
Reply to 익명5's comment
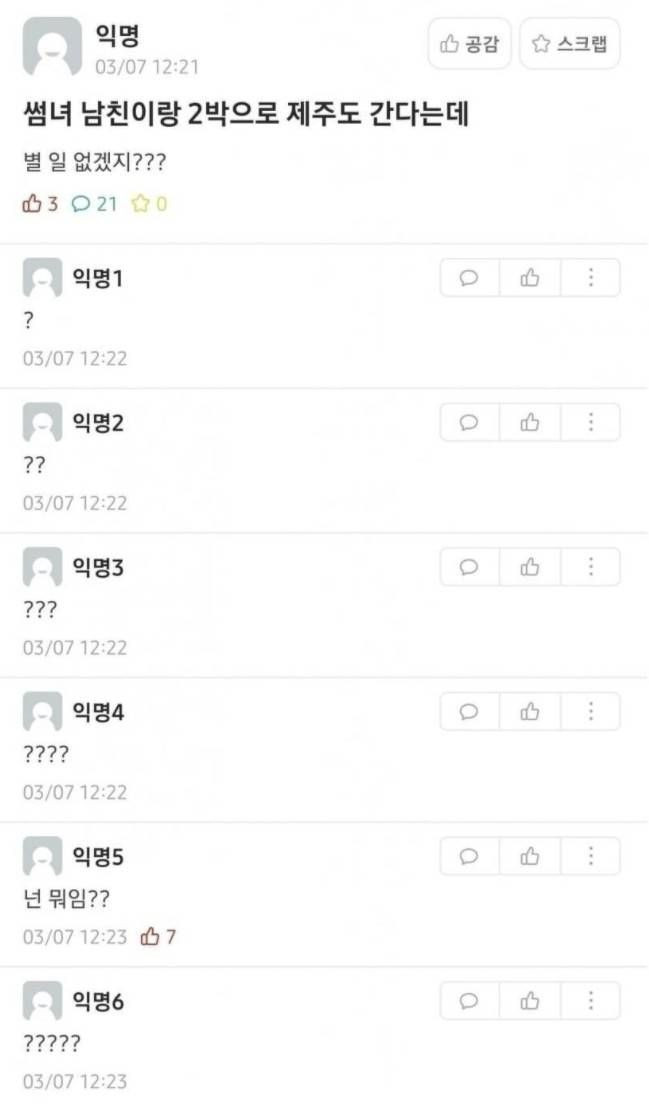tap(469, 857)
